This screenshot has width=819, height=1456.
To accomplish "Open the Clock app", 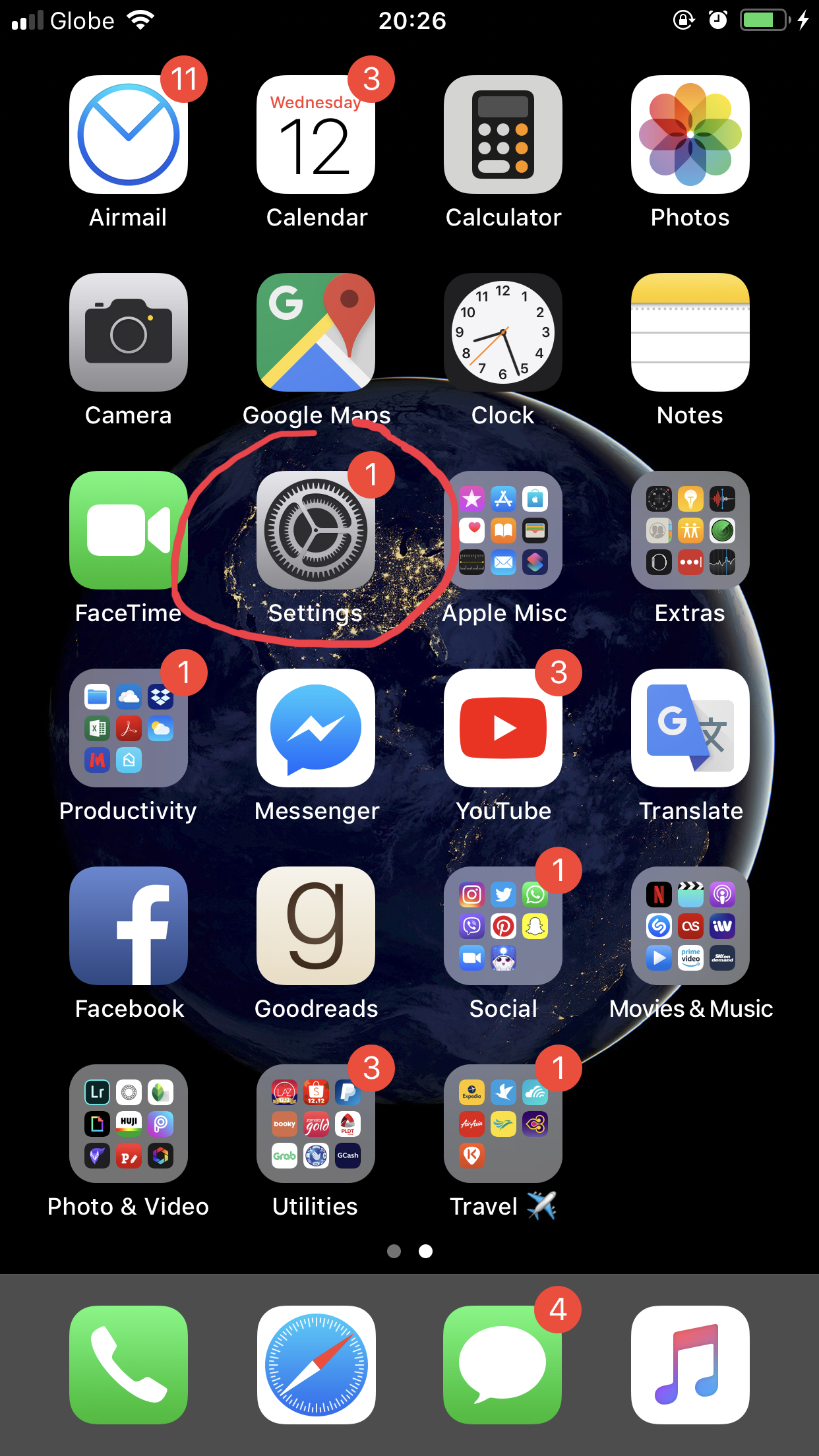I will click(x=503, y=332).
